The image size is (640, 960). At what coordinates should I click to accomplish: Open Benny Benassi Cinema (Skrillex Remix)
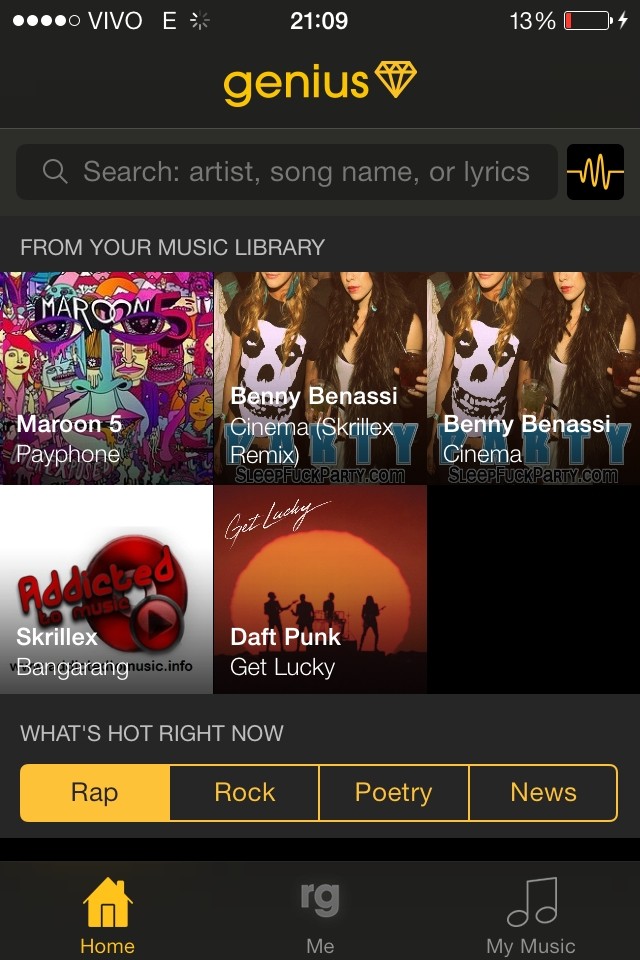click(x=320, y=378)
